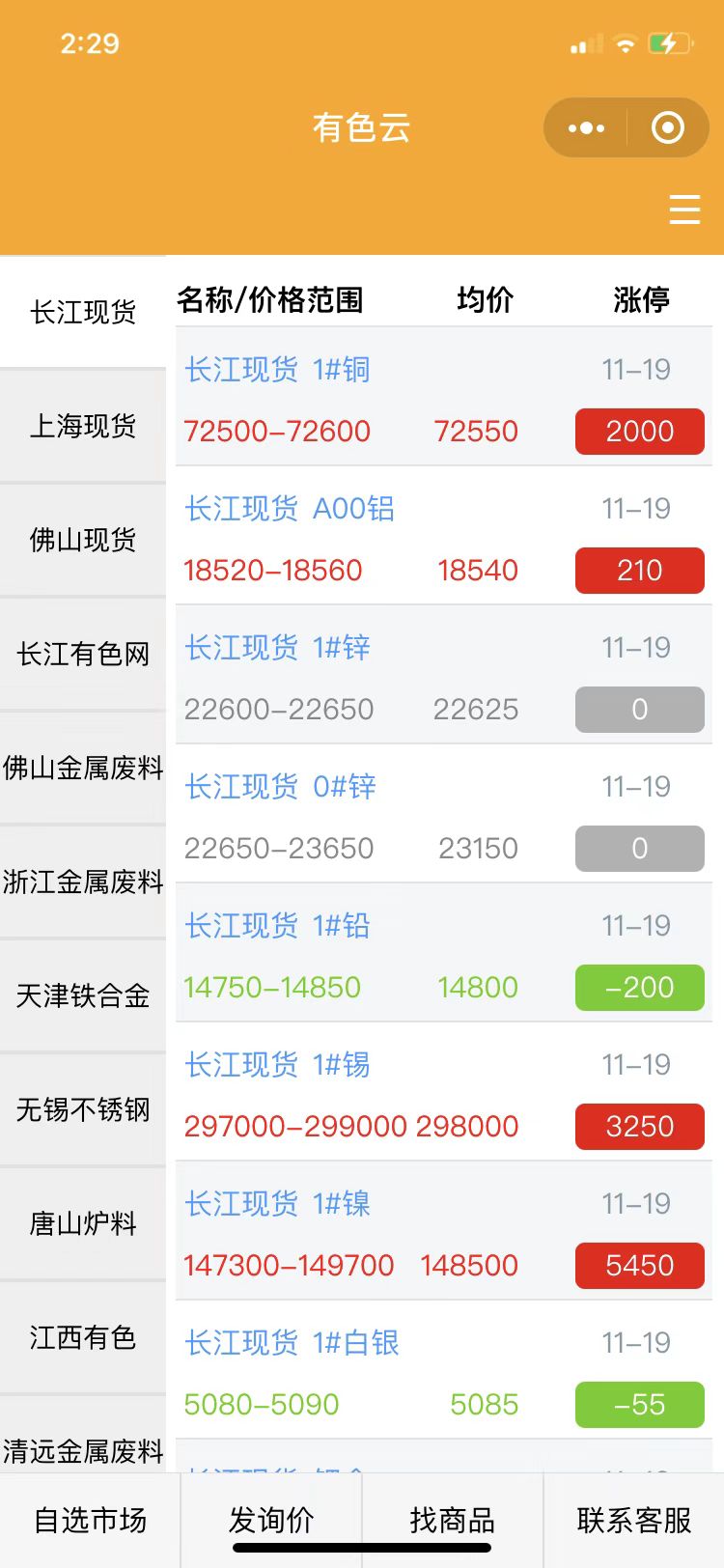Screen dimensions: 724x1568
Task: Select 佛山现货 in the sidebar
Action: point(83,540)
